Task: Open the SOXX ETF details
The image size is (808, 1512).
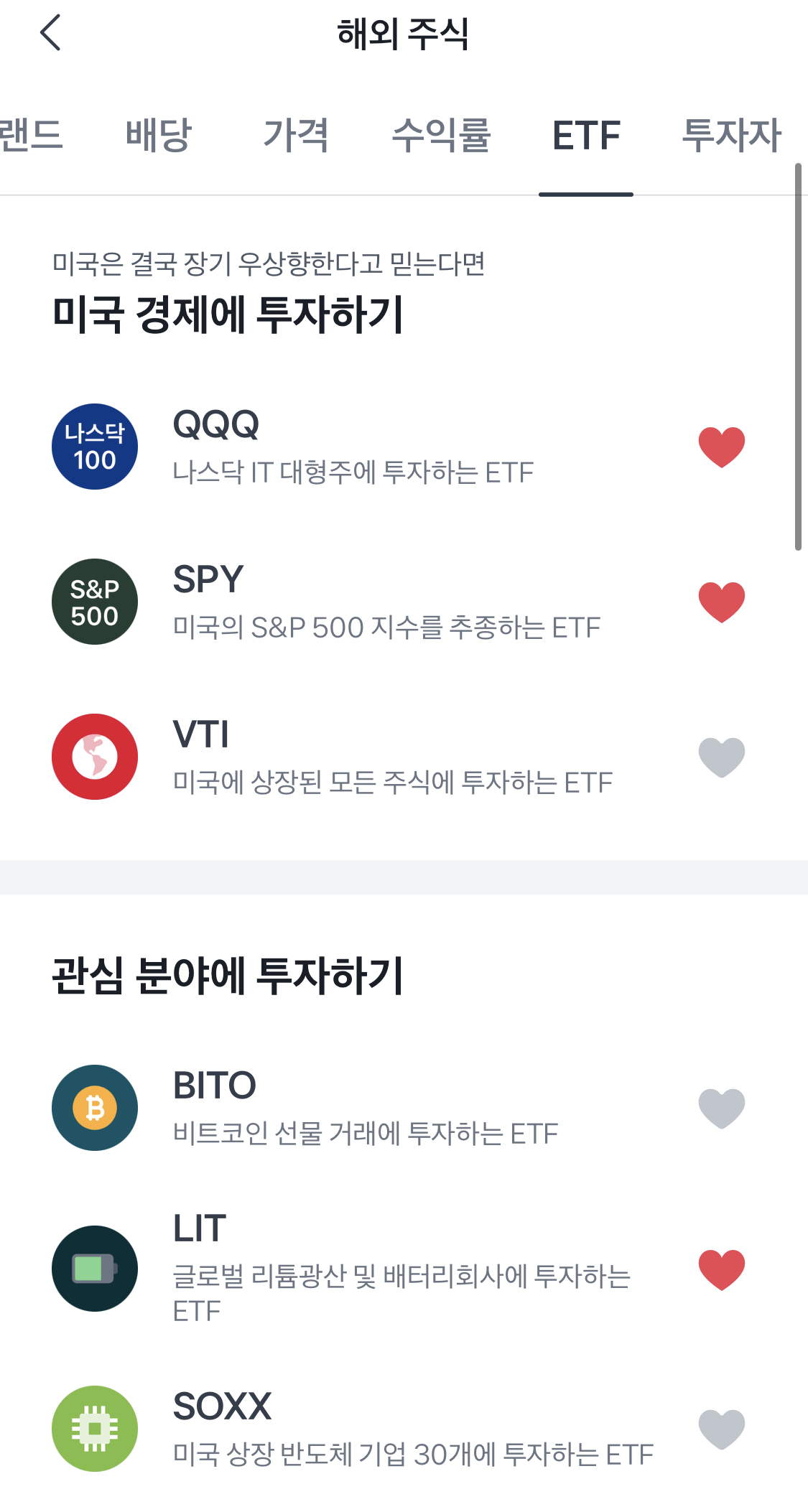Action: point(413,1429)
